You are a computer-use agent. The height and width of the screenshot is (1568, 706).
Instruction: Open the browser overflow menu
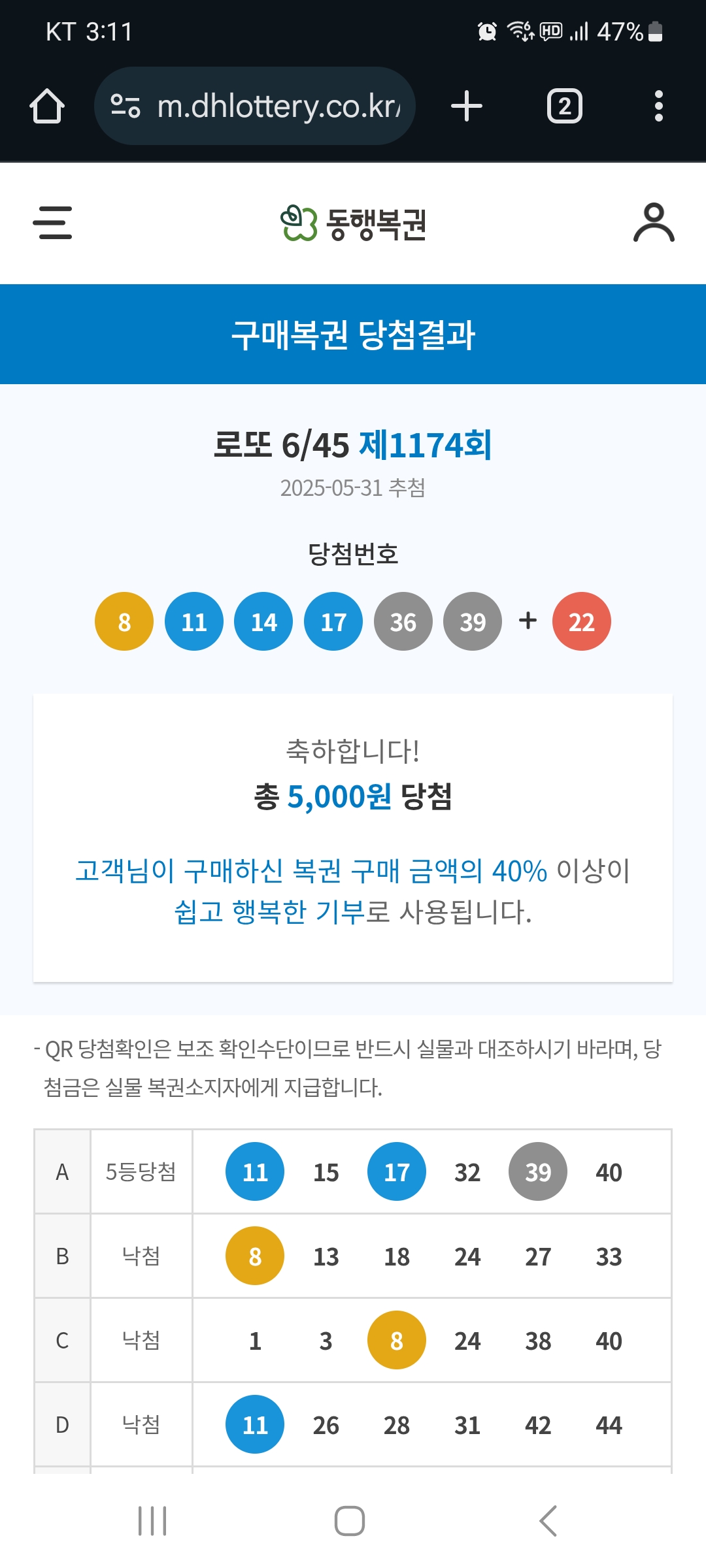tap(659, 106)
